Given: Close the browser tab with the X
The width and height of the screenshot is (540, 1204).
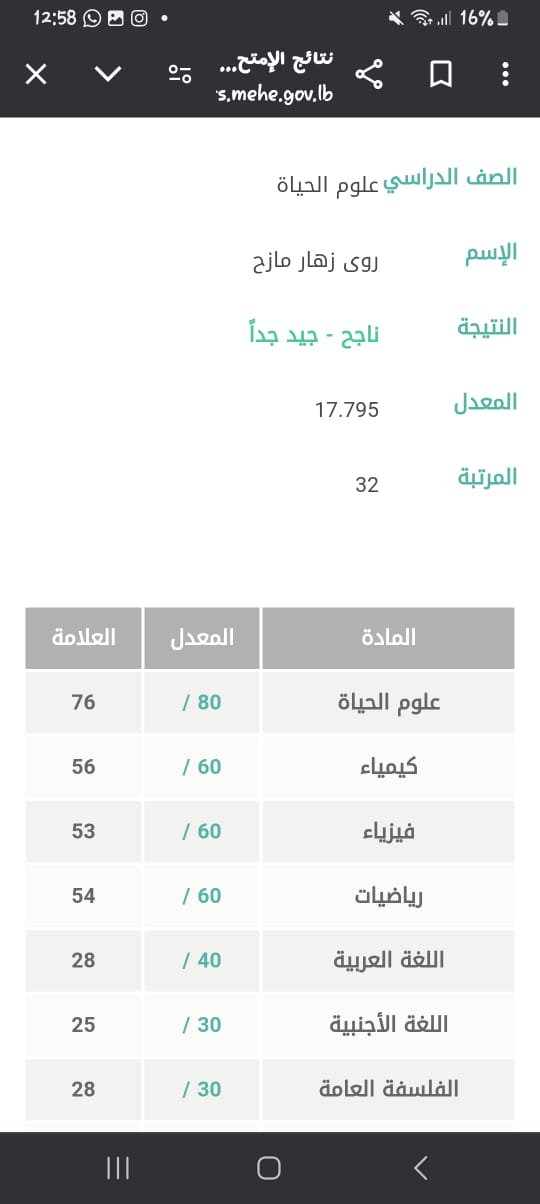Looking at the screenshot, I should point(36,74).
